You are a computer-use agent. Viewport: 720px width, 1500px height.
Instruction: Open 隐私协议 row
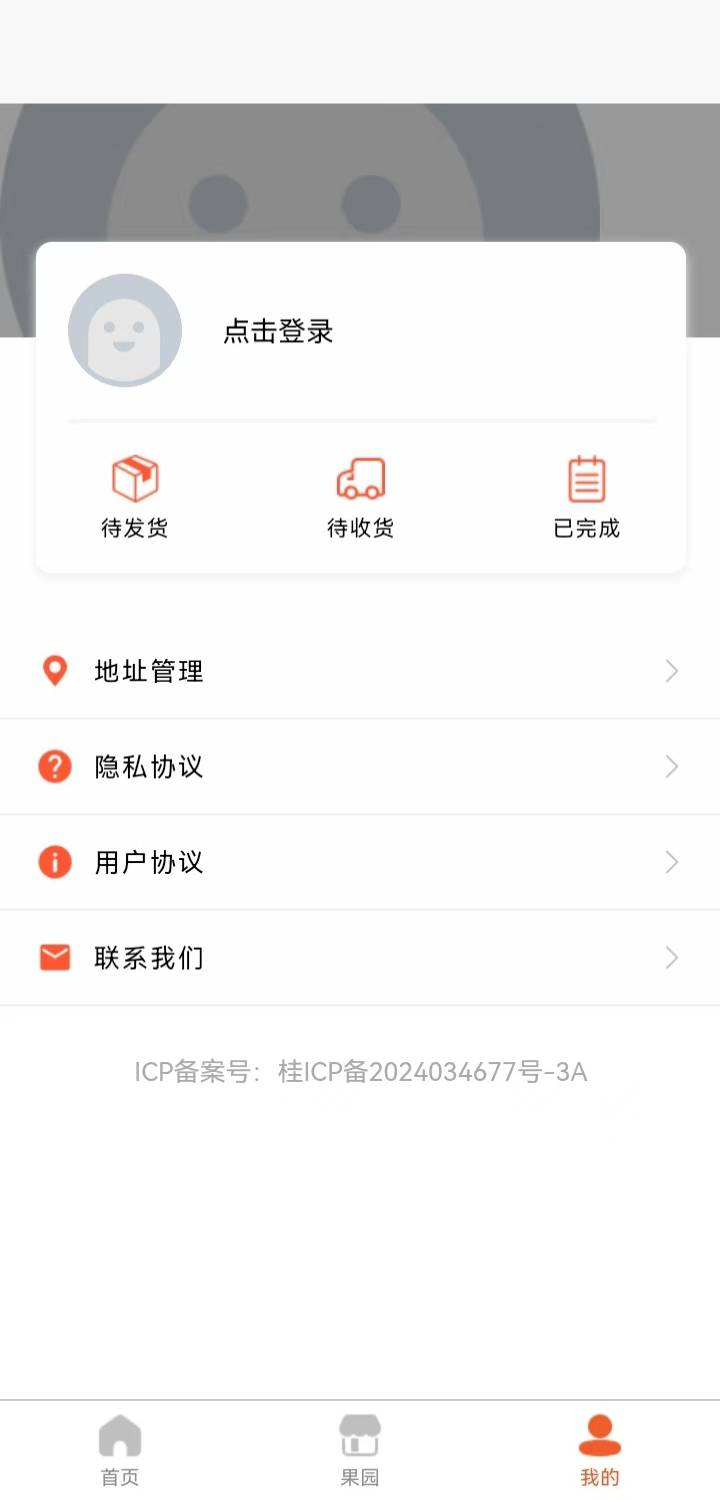[x=360, y=767]
